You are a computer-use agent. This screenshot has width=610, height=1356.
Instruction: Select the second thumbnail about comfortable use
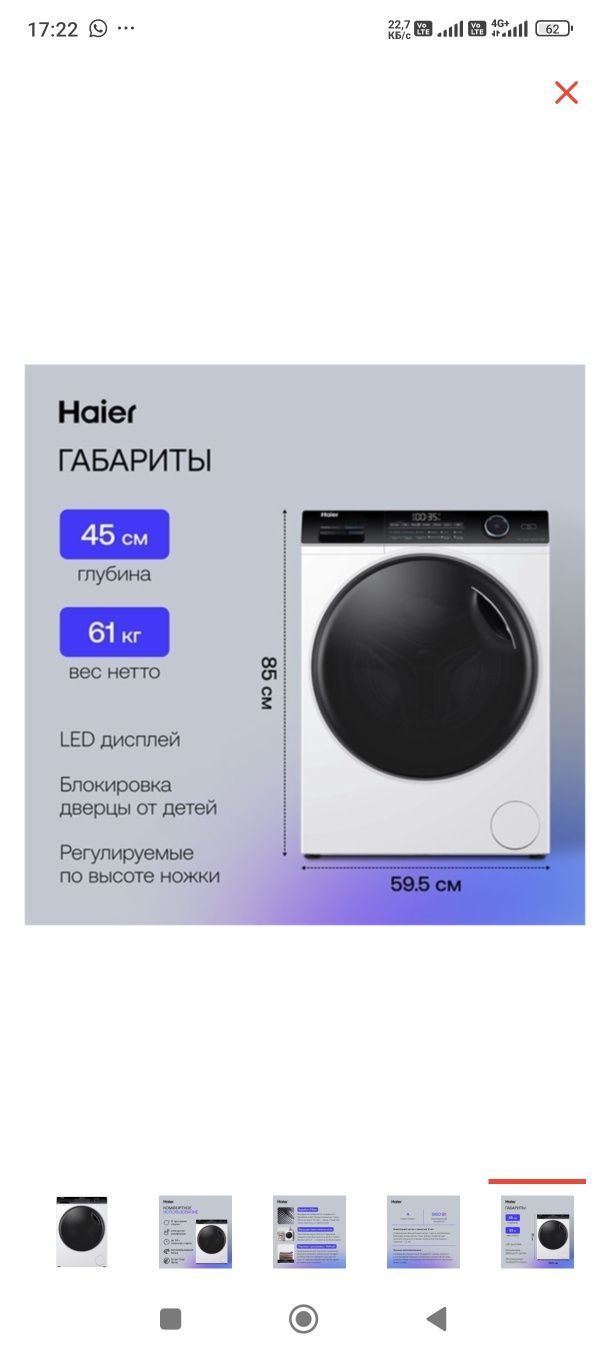click(x=195, y=1231)
